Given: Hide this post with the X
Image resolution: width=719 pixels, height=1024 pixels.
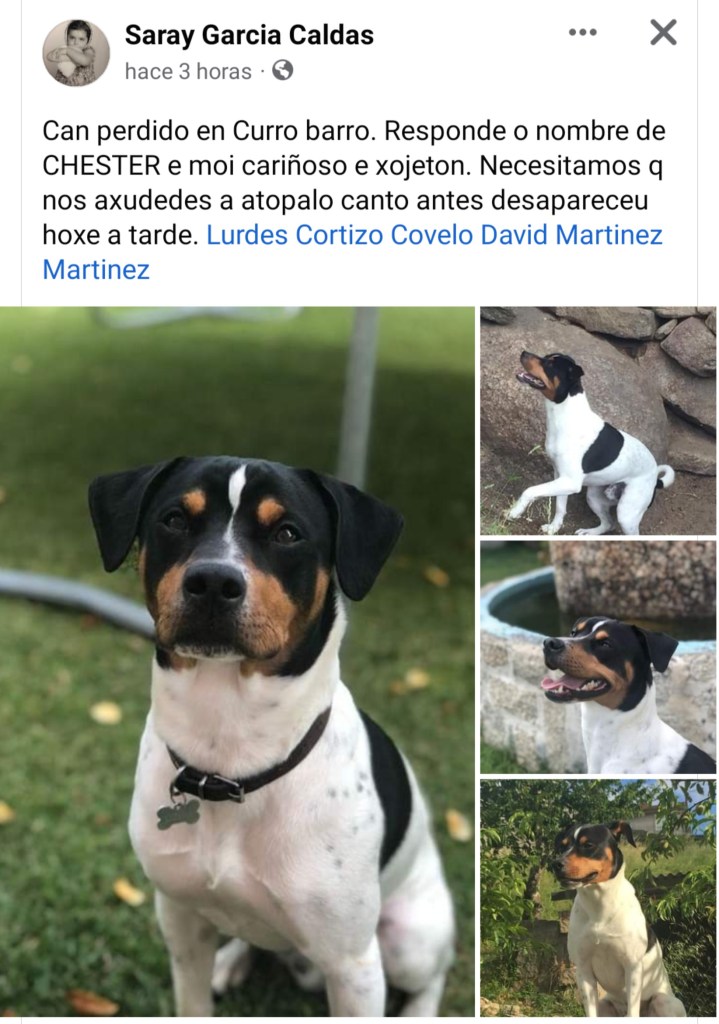Looking at the screenshot, I should coord(663,33).
